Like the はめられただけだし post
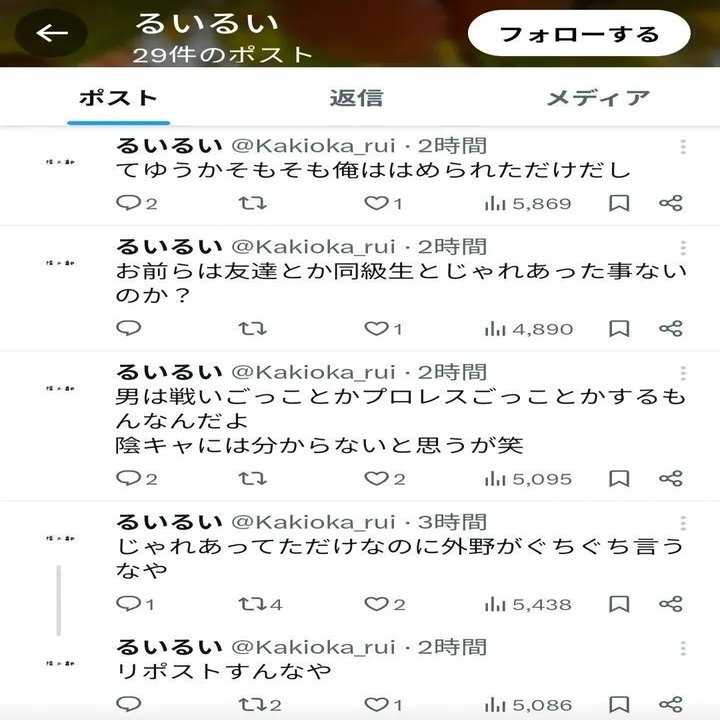This screenshot has width=720, height=720. 375,203
